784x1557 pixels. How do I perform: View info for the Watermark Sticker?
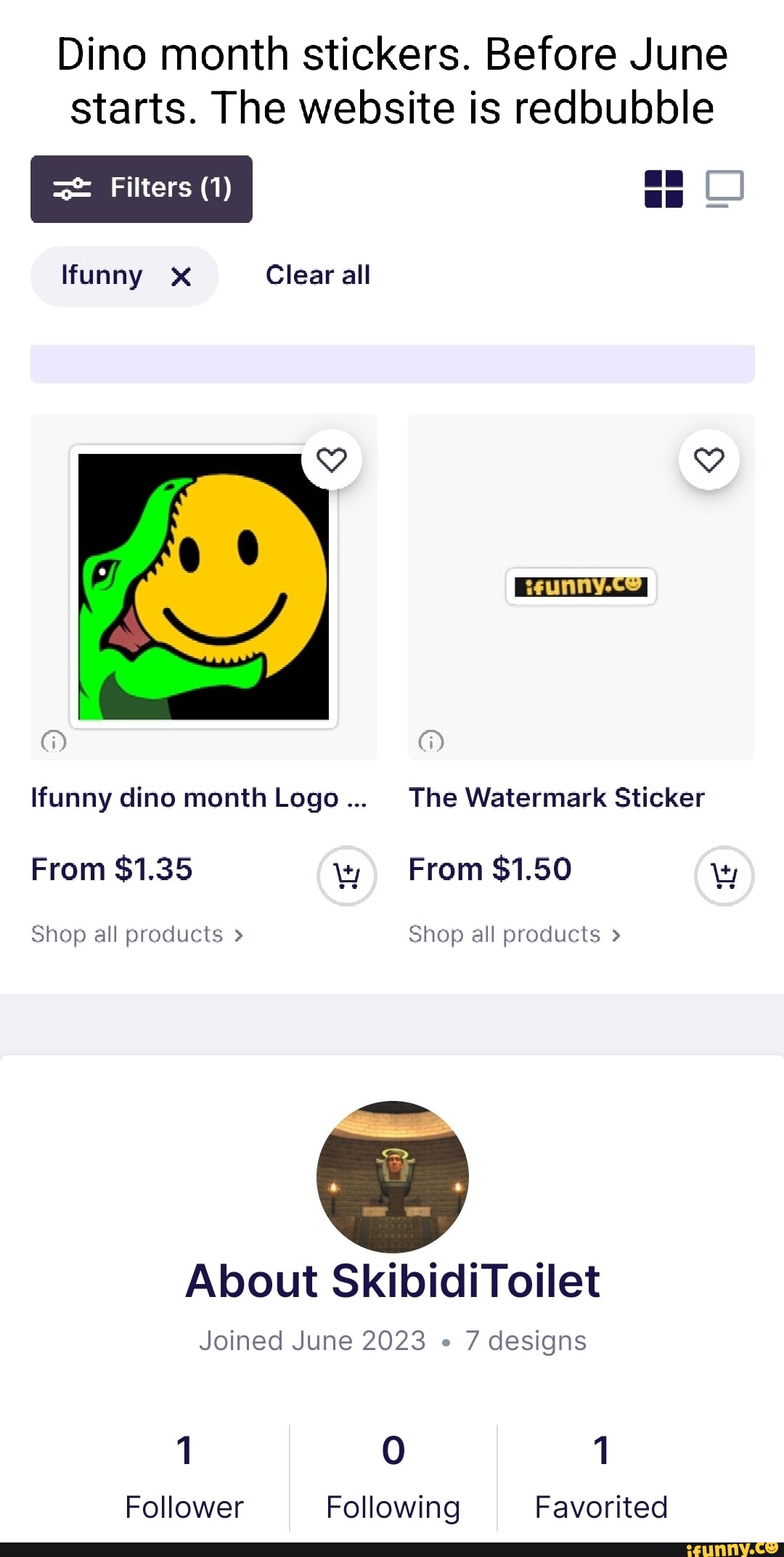(x=432, y=743)
